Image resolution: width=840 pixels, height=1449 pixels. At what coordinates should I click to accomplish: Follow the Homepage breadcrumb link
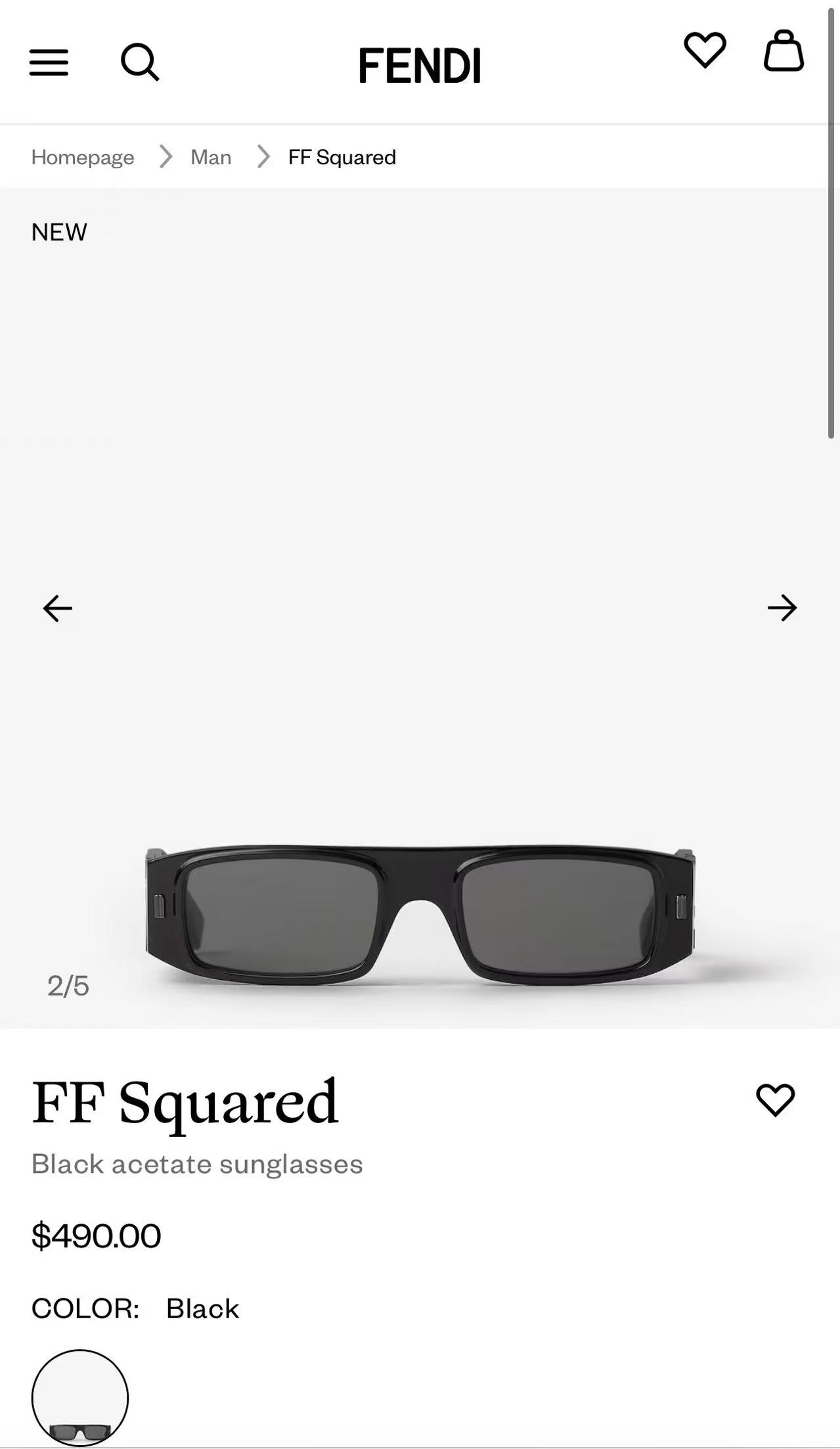tap(83, 157)
